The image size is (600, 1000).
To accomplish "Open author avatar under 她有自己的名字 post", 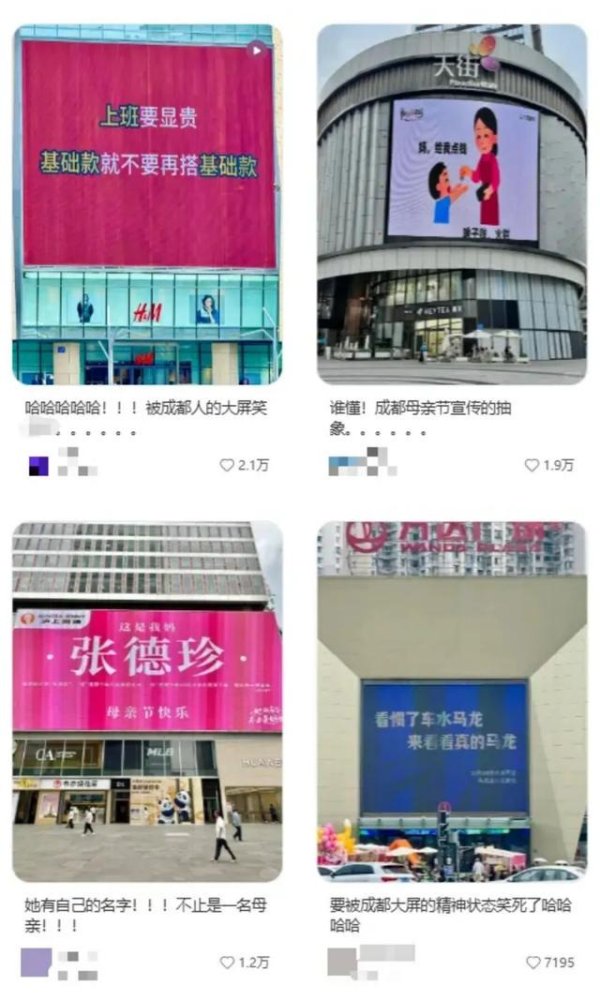I will coord(35,962).
